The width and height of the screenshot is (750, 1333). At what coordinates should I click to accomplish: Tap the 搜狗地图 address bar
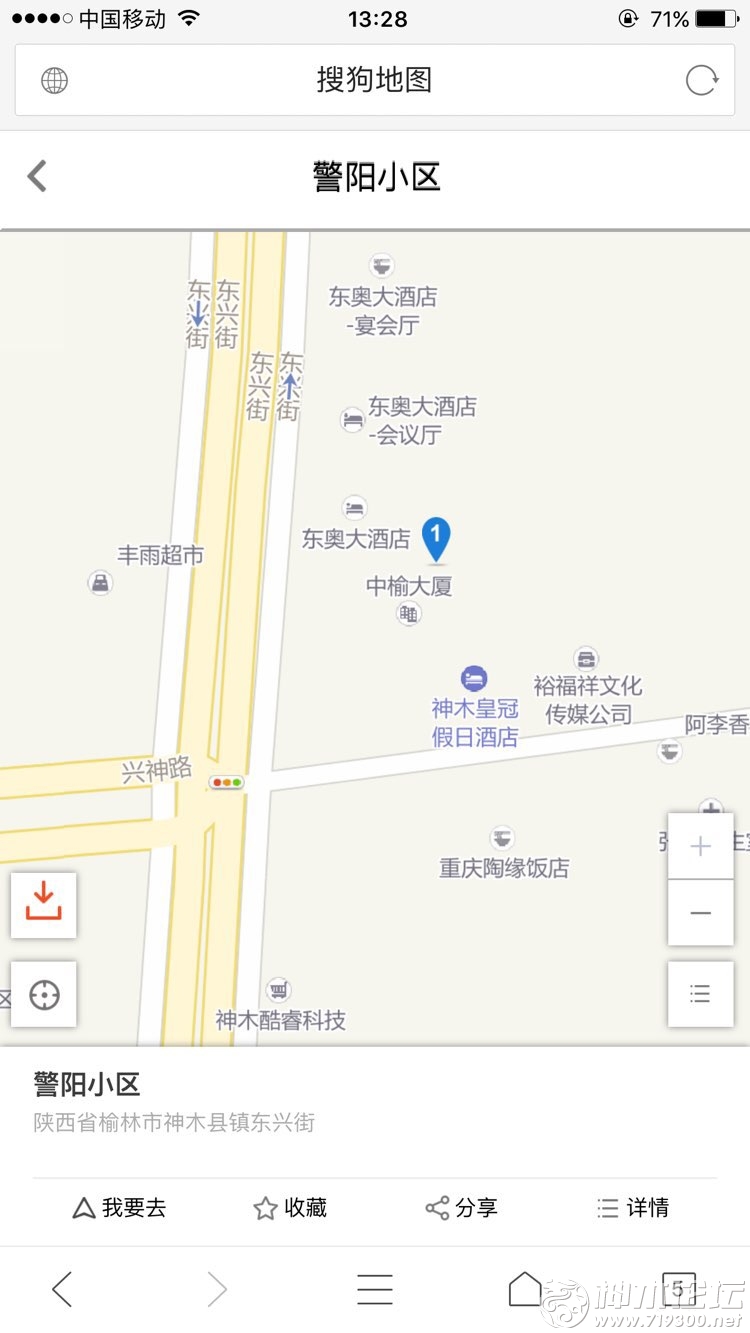(375, 80)
